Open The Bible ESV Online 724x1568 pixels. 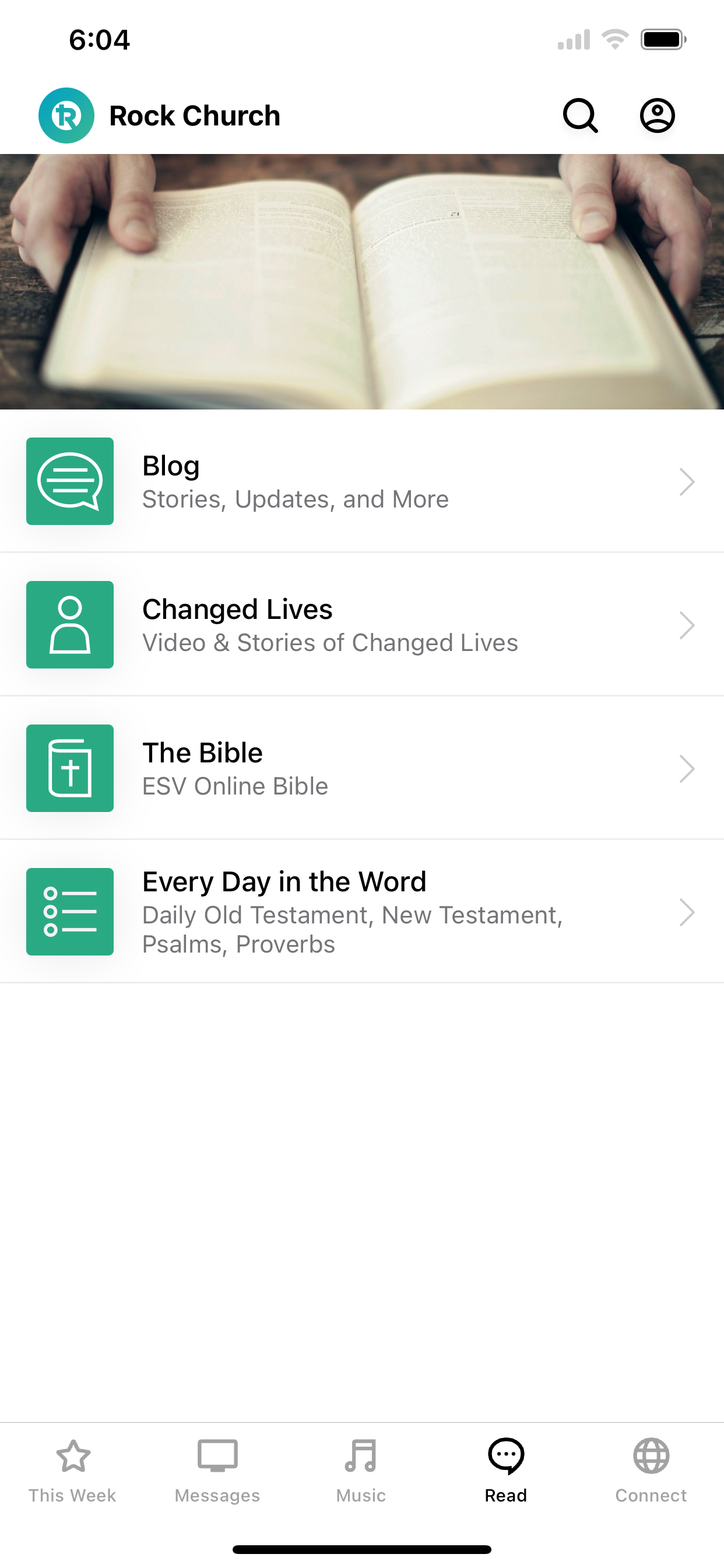coord(362,769)
